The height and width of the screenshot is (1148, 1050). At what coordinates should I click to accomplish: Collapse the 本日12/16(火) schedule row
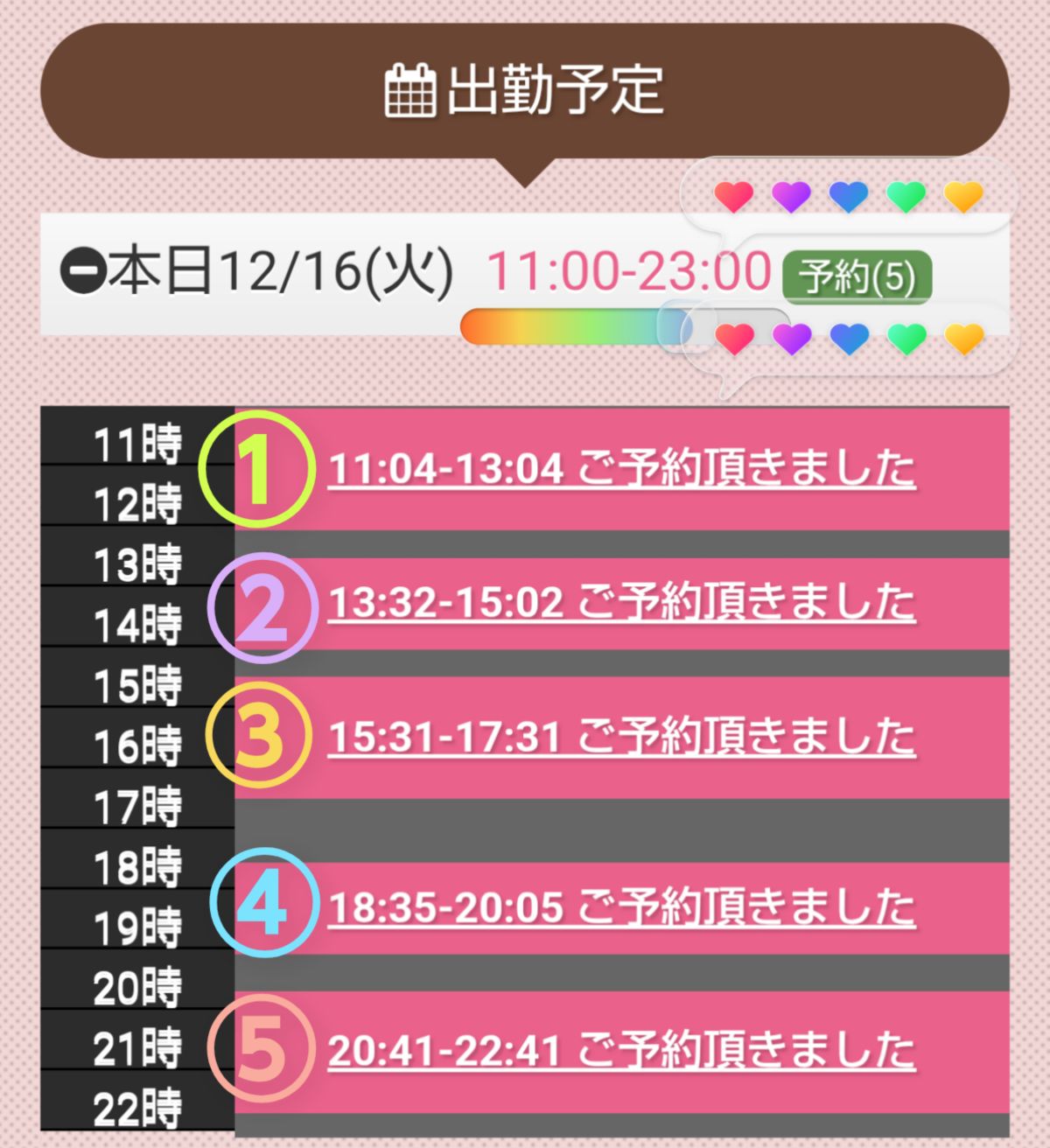(x=84, y=271)
